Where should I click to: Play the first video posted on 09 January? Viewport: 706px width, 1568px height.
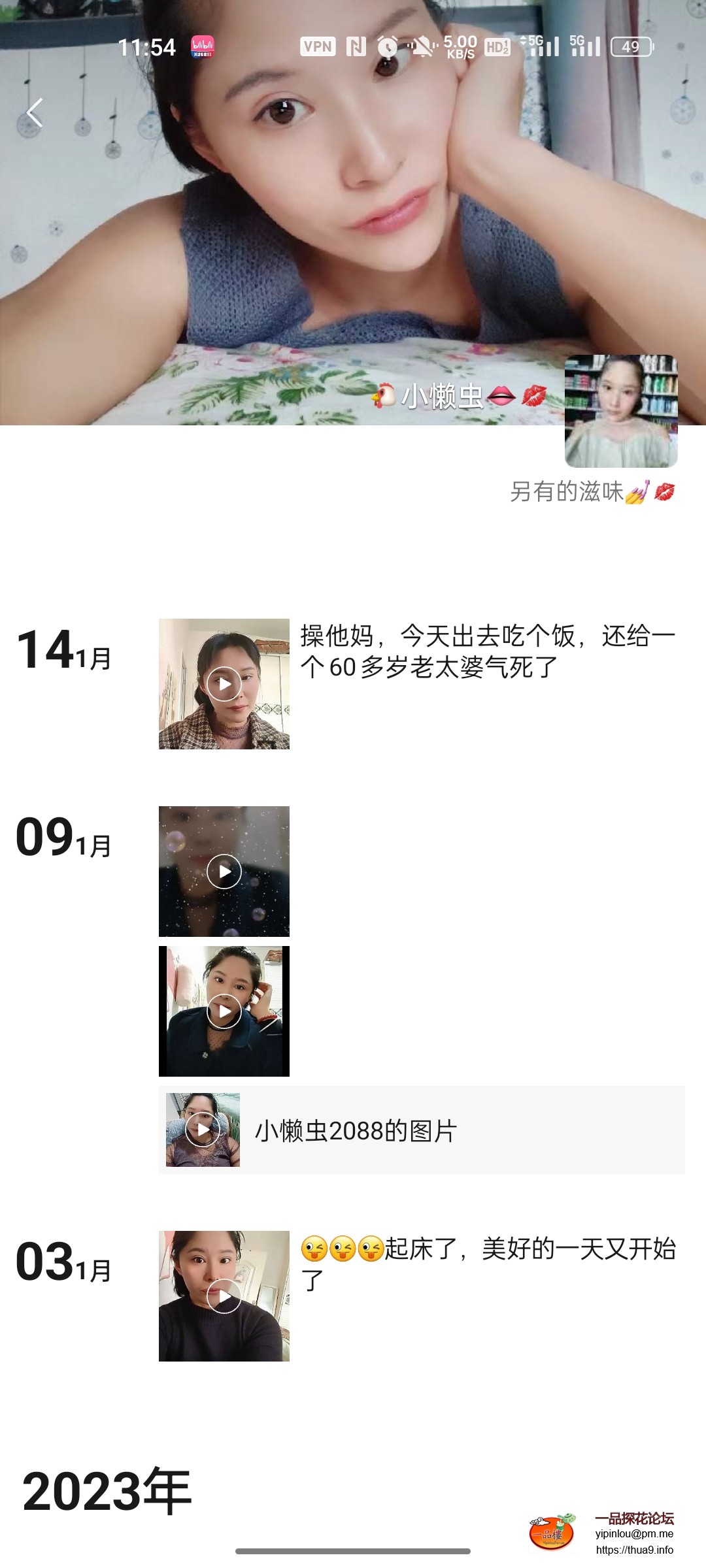224,872
